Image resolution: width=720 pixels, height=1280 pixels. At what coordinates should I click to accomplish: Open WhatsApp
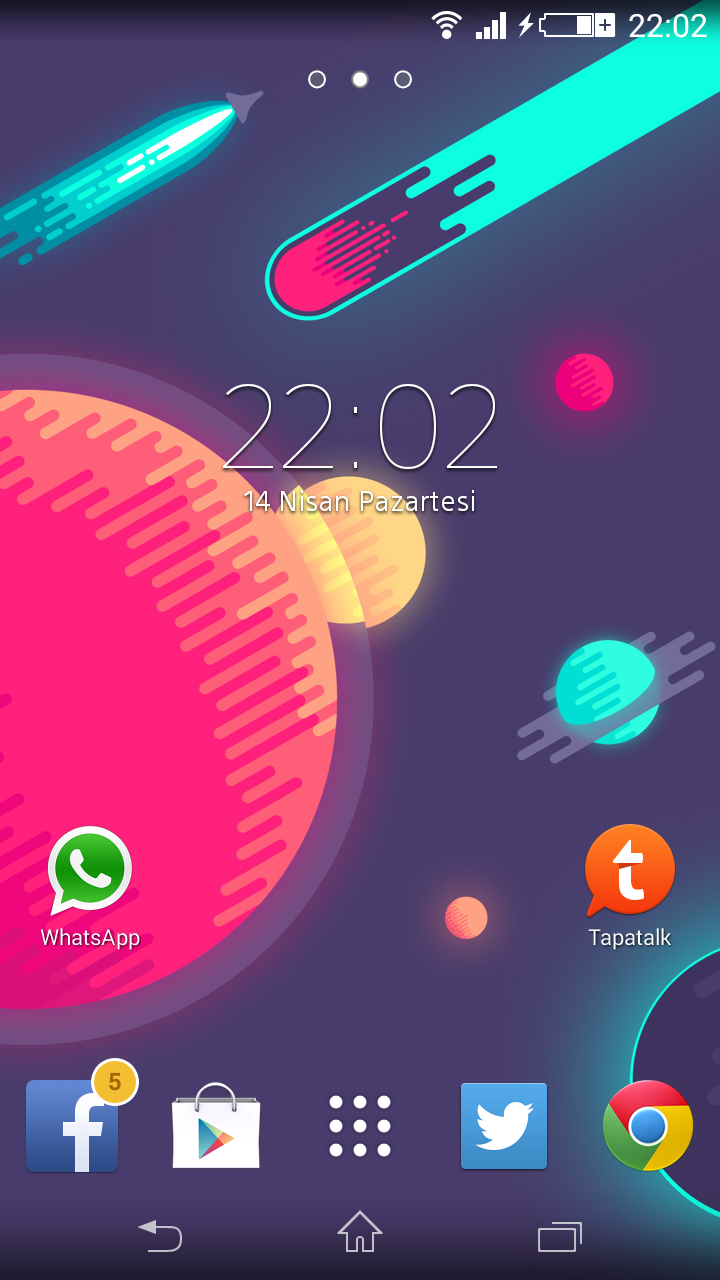coord(90,870)
